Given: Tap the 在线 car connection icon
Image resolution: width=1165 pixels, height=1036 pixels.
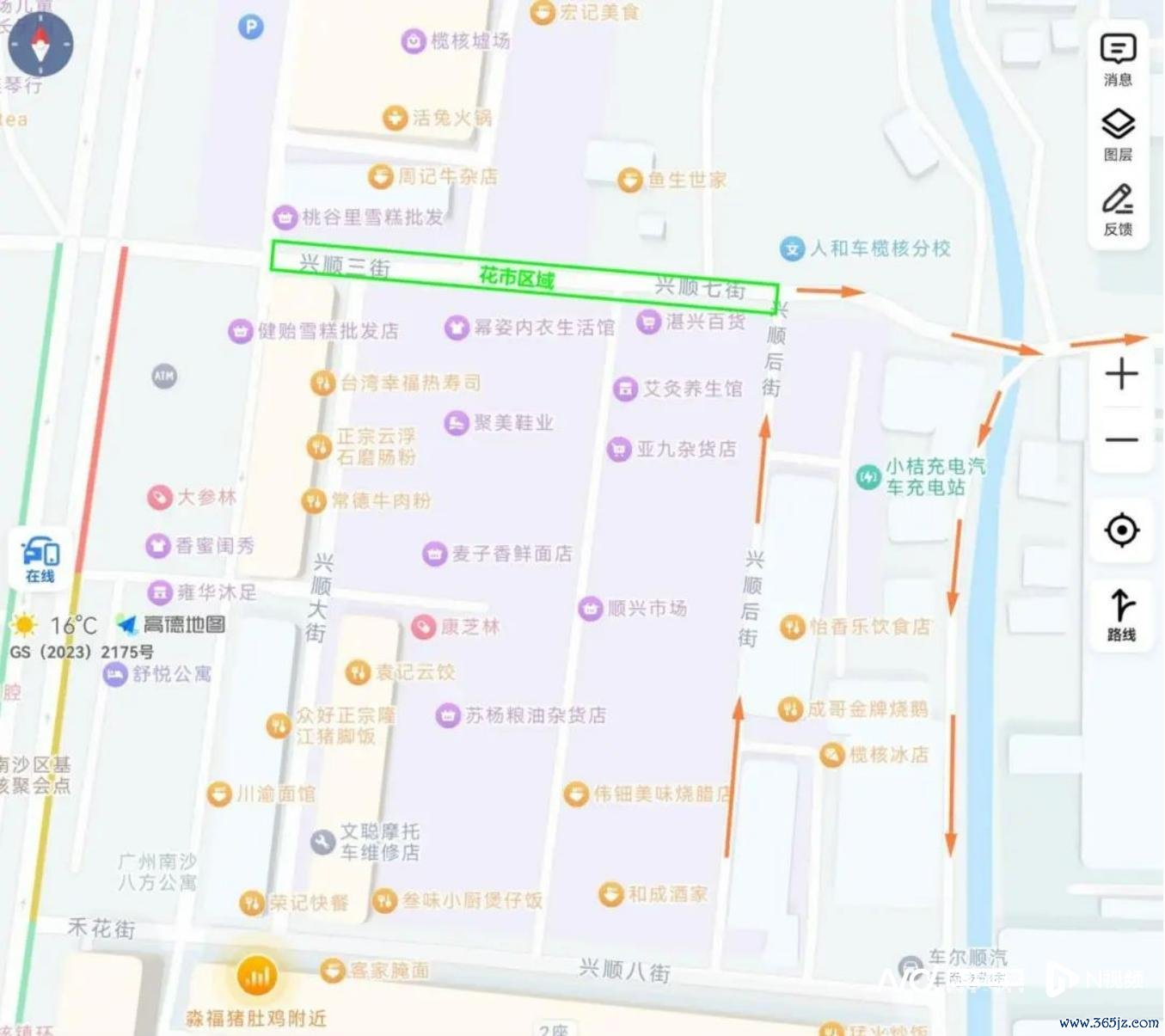Looking at the screenshot, I should tap(40, 559).
